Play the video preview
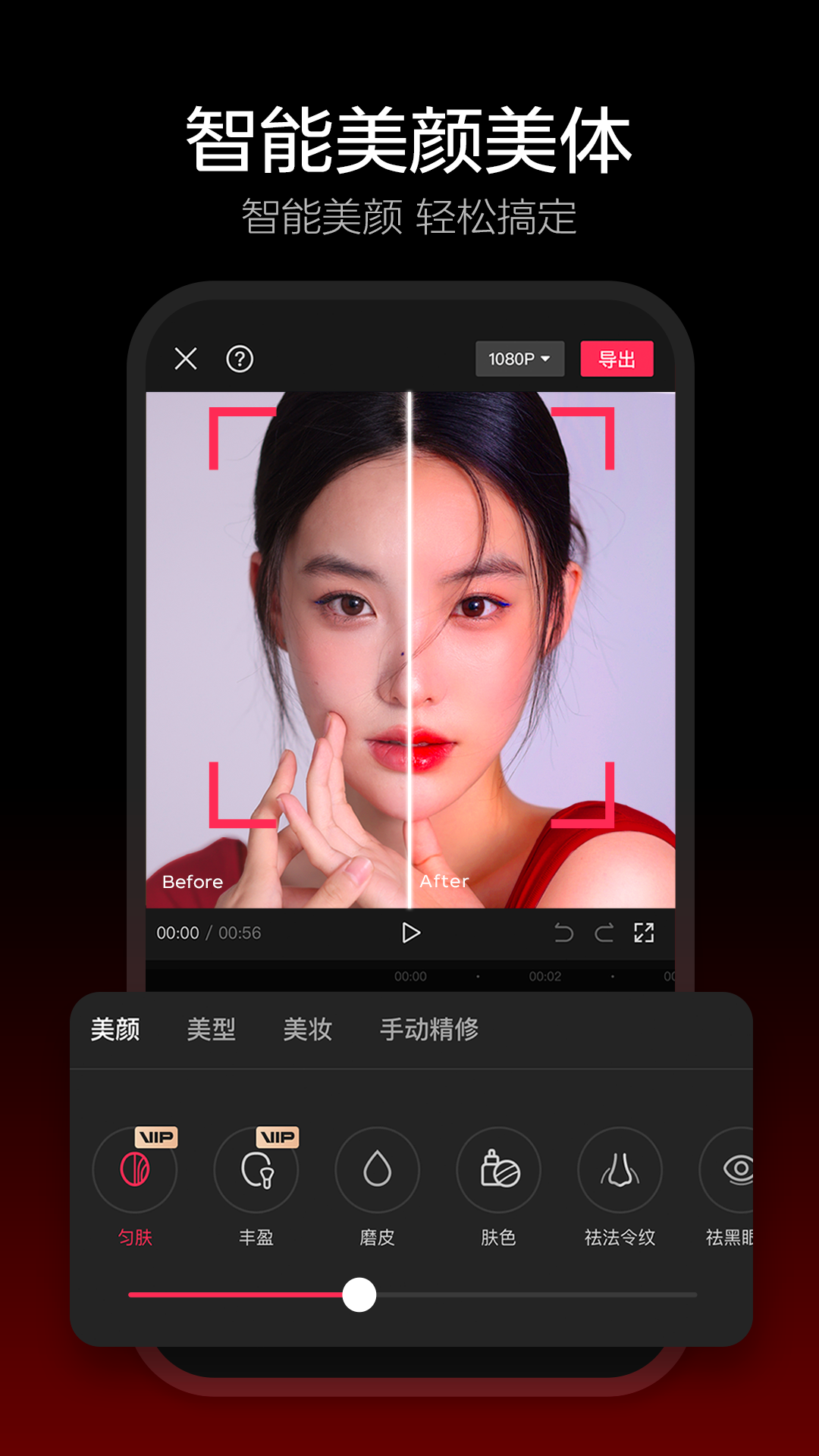The width and height of the screenshot is (819, 1456). (x=409, y=934)
